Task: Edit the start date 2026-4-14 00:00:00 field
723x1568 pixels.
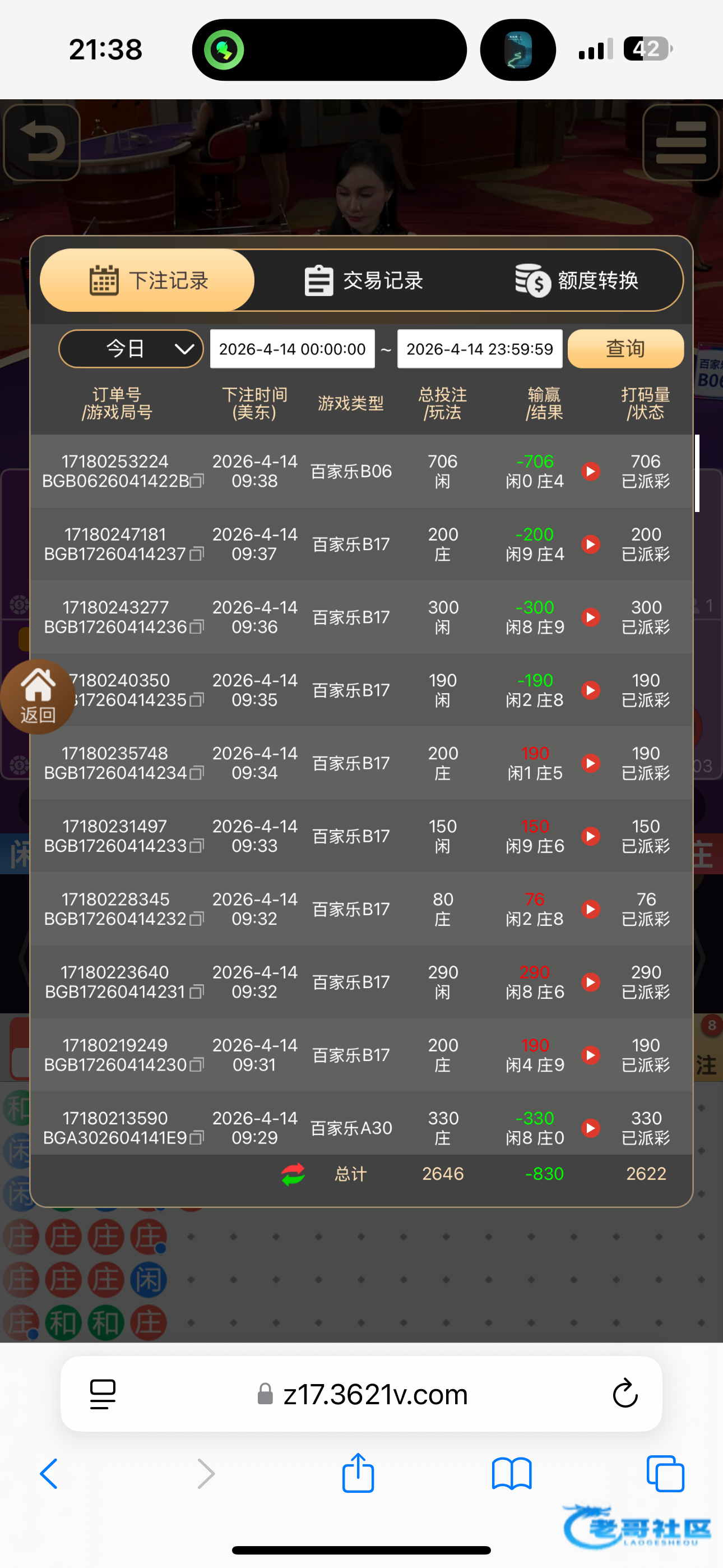Action: (x=292, y=349)
